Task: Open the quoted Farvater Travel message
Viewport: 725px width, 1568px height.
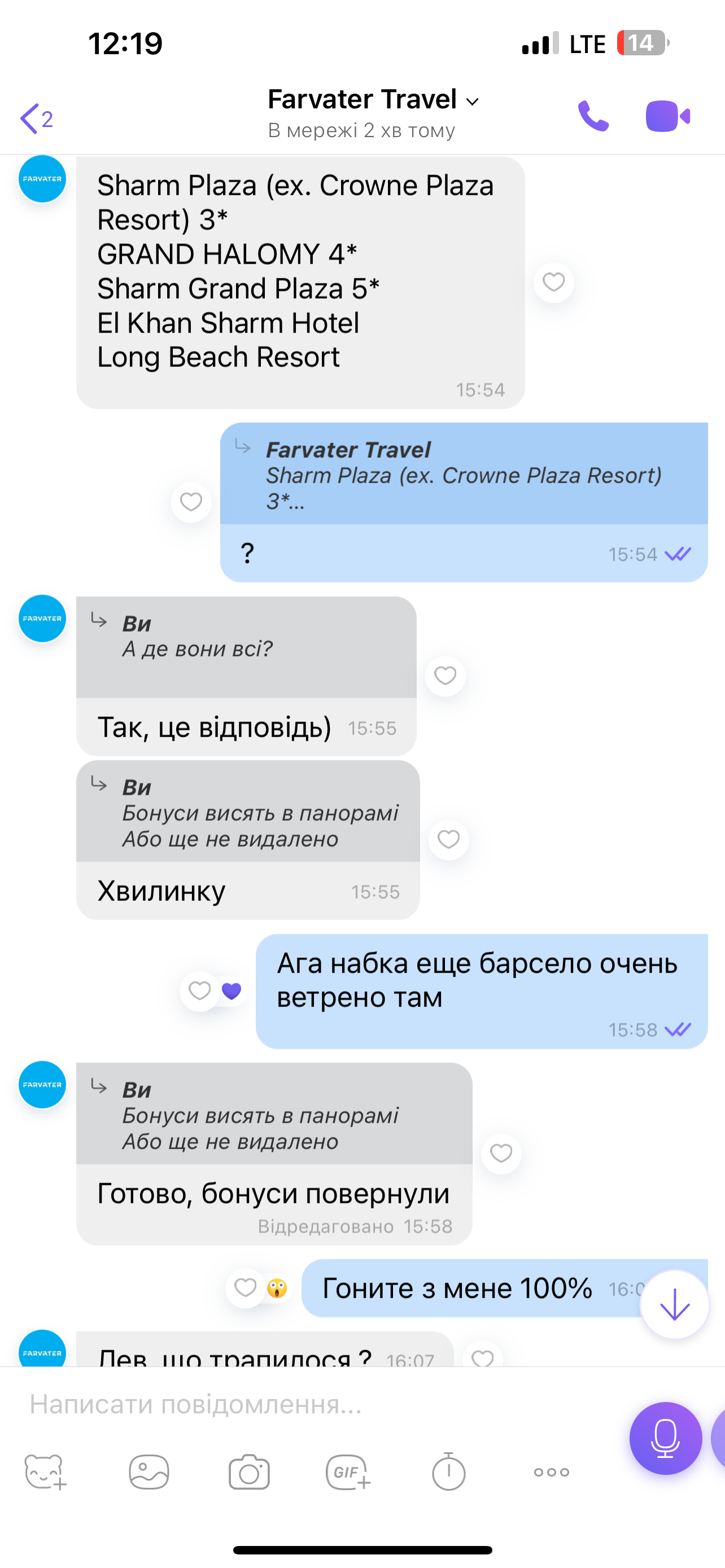Action: 462,475
